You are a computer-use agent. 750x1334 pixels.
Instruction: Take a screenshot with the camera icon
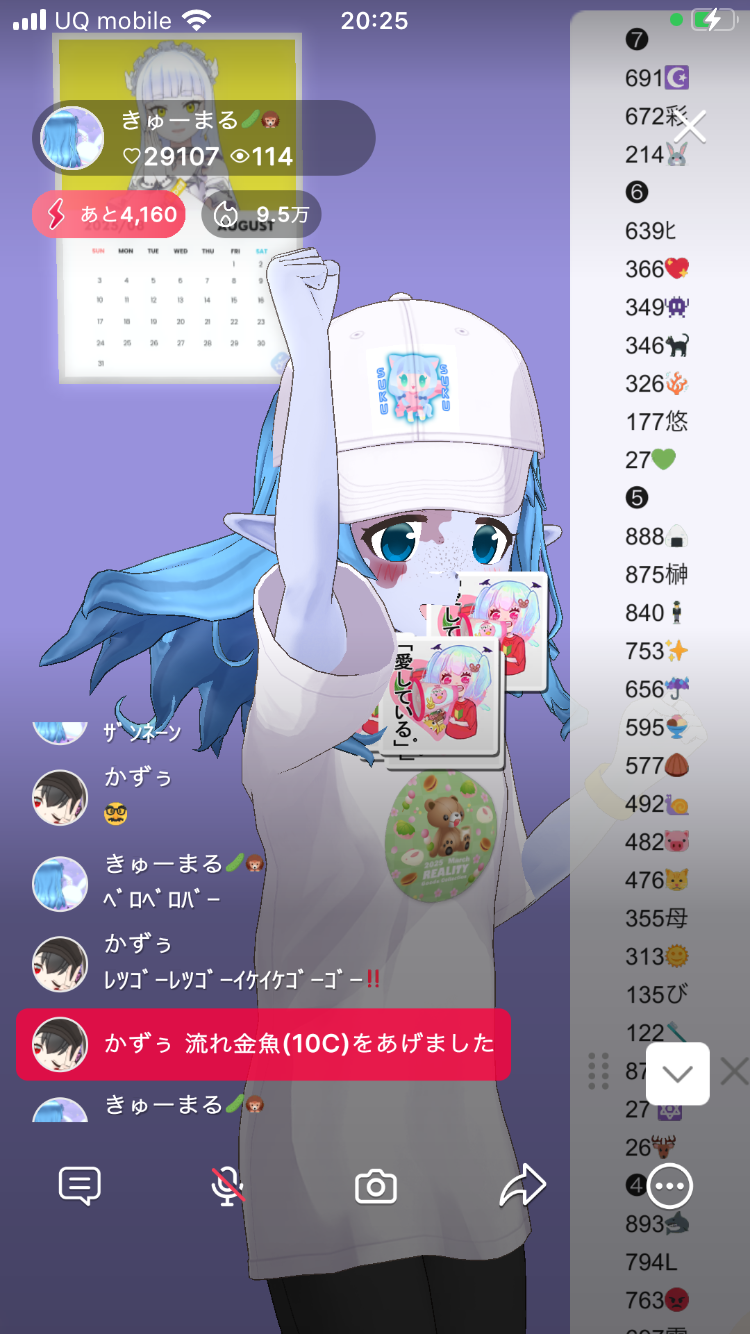tap(376, 1187)
